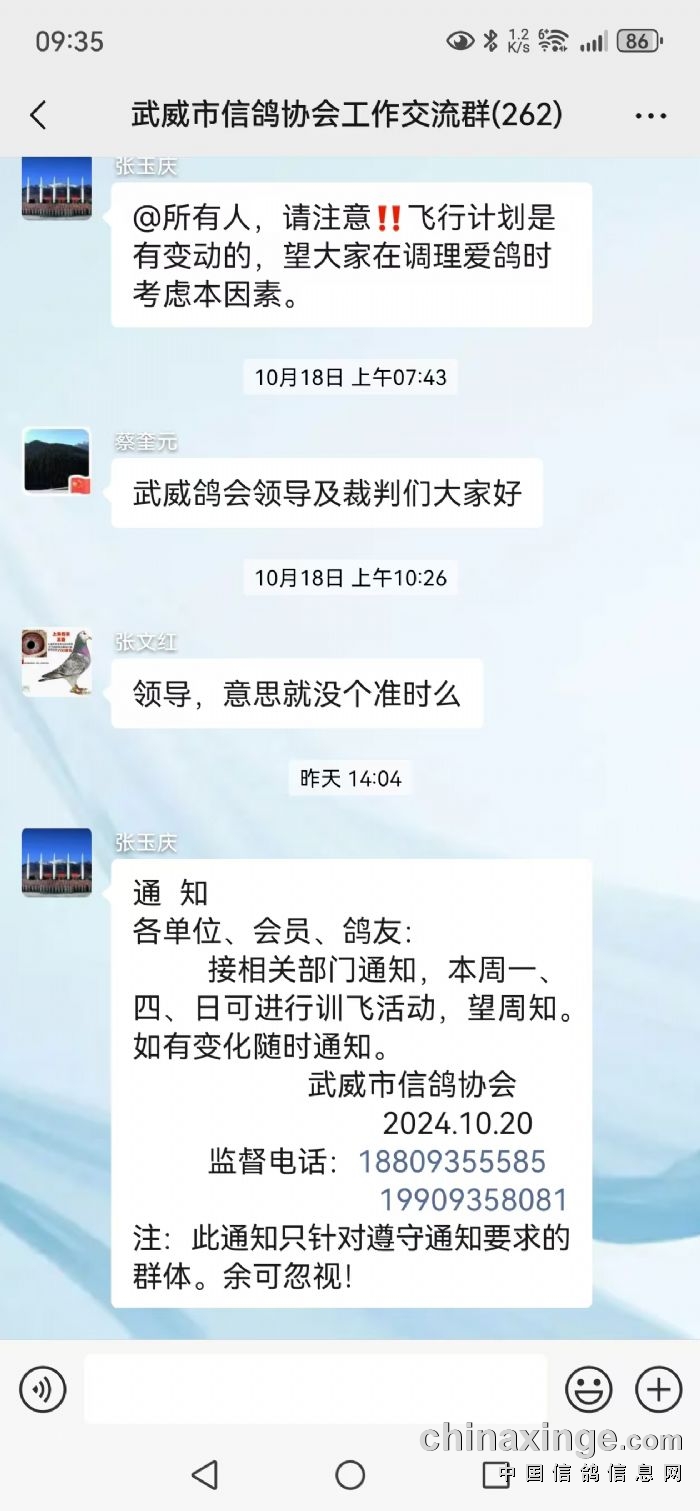Tap the system home button

click(x=350, y=1474)
